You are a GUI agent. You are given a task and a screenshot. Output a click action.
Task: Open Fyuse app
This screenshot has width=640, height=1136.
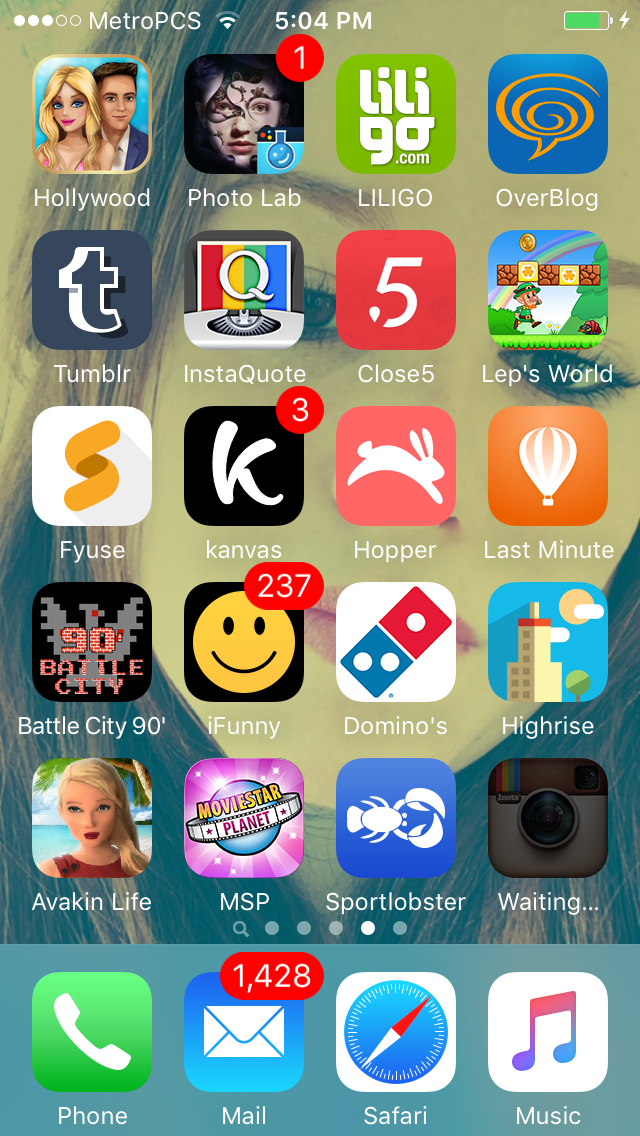(92, 466)
